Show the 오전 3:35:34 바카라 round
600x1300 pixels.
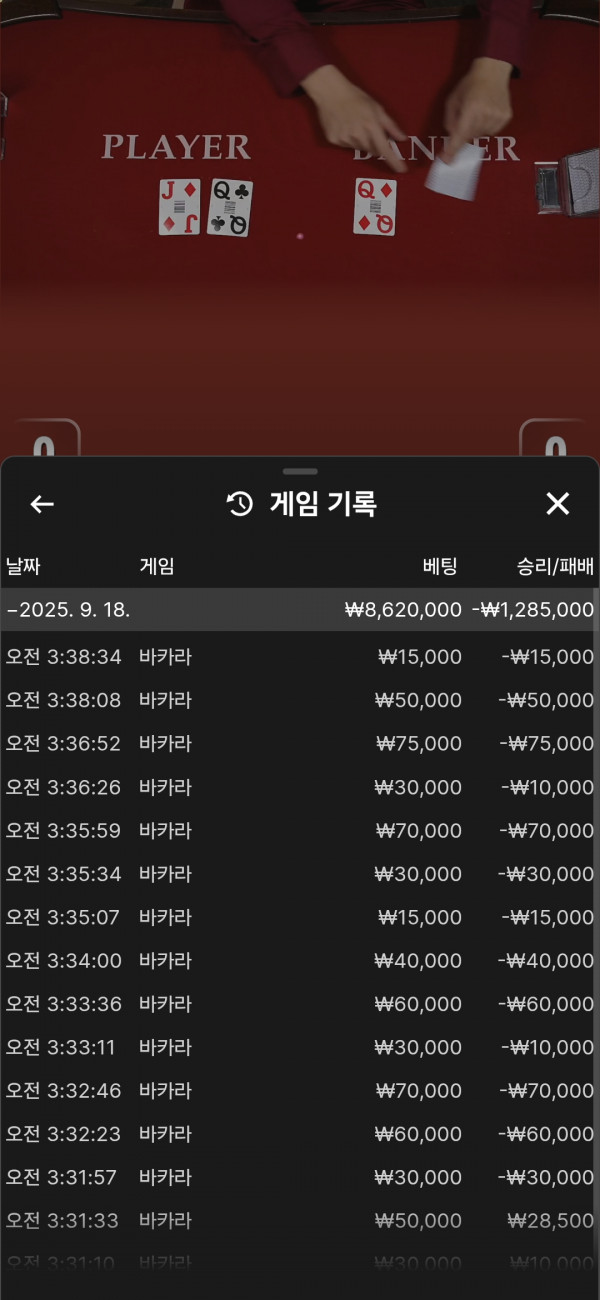[298, 874]
